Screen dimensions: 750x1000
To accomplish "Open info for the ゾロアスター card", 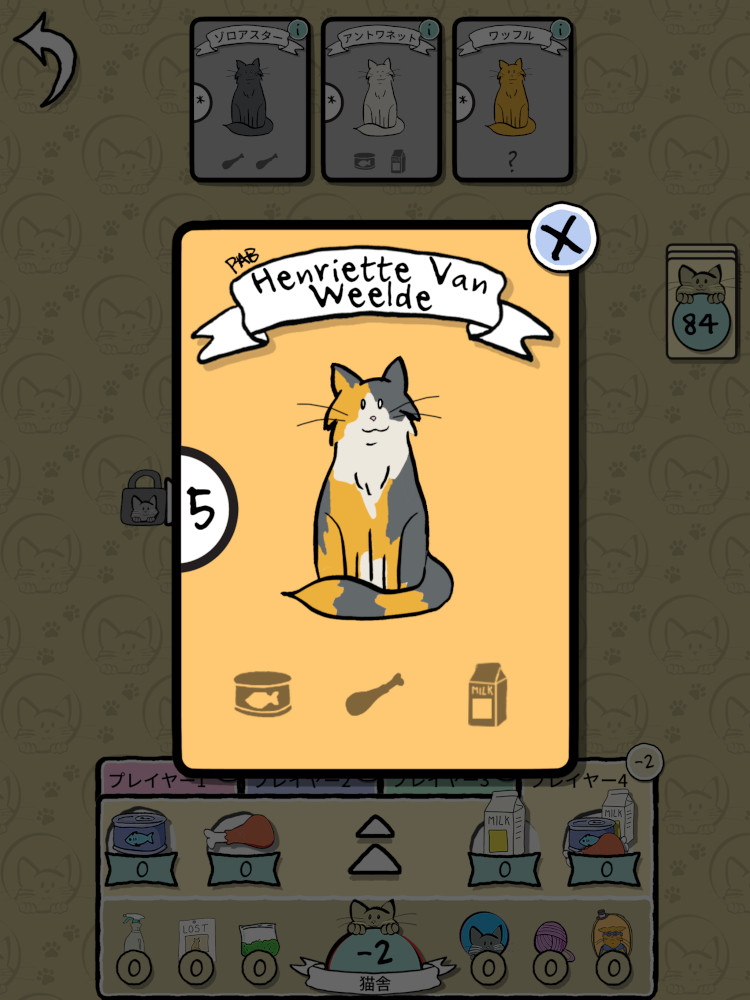I will [297, 30].
